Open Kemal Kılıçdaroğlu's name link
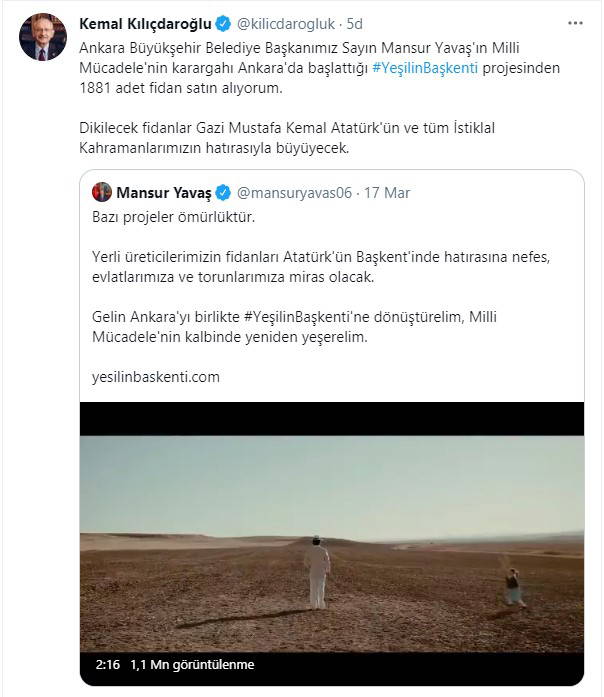This screenshot has height=697, width=604. tap(144, 23)
